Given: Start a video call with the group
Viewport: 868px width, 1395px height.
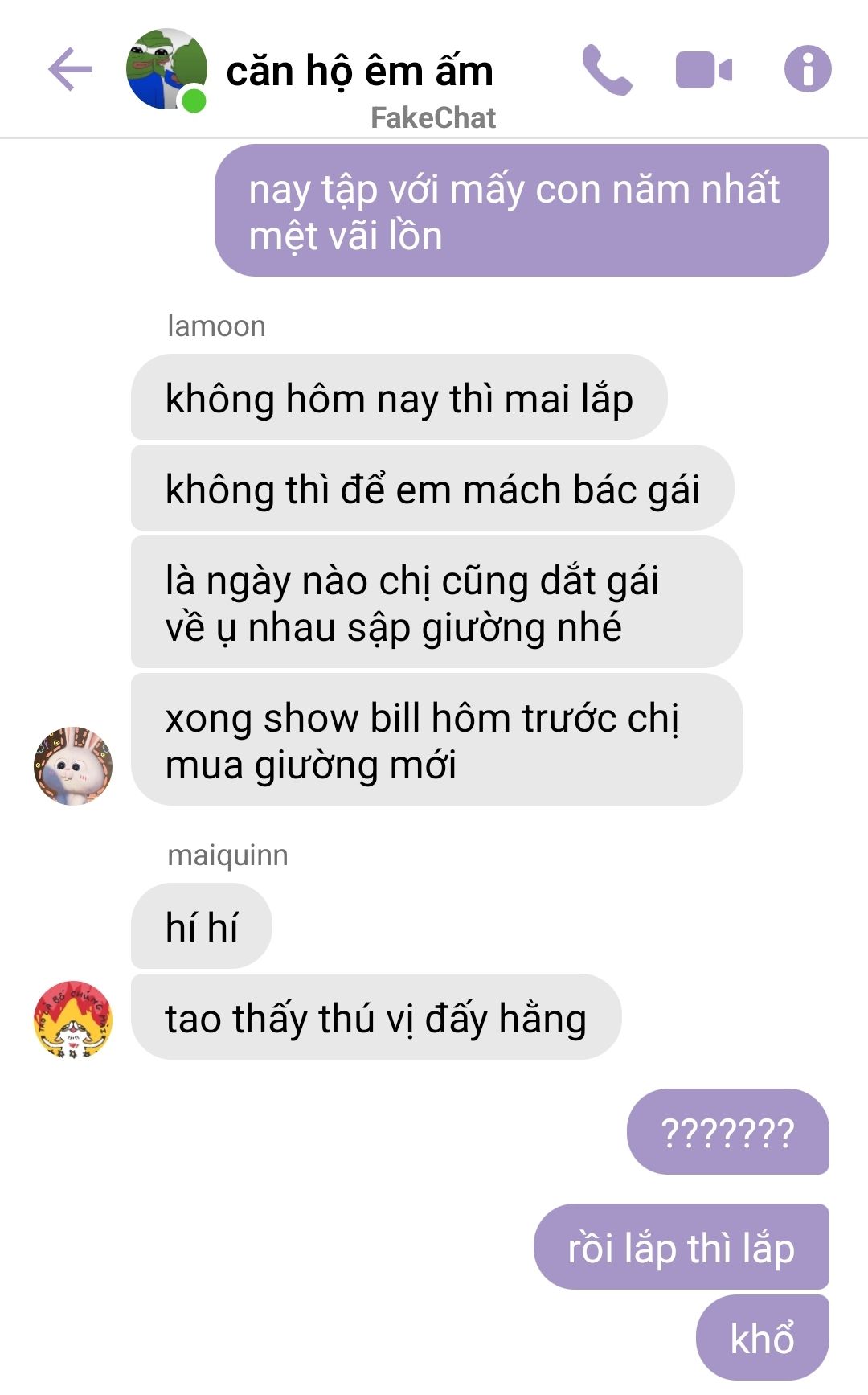Looking at the screenshot, I should click(x=703, y=70).
